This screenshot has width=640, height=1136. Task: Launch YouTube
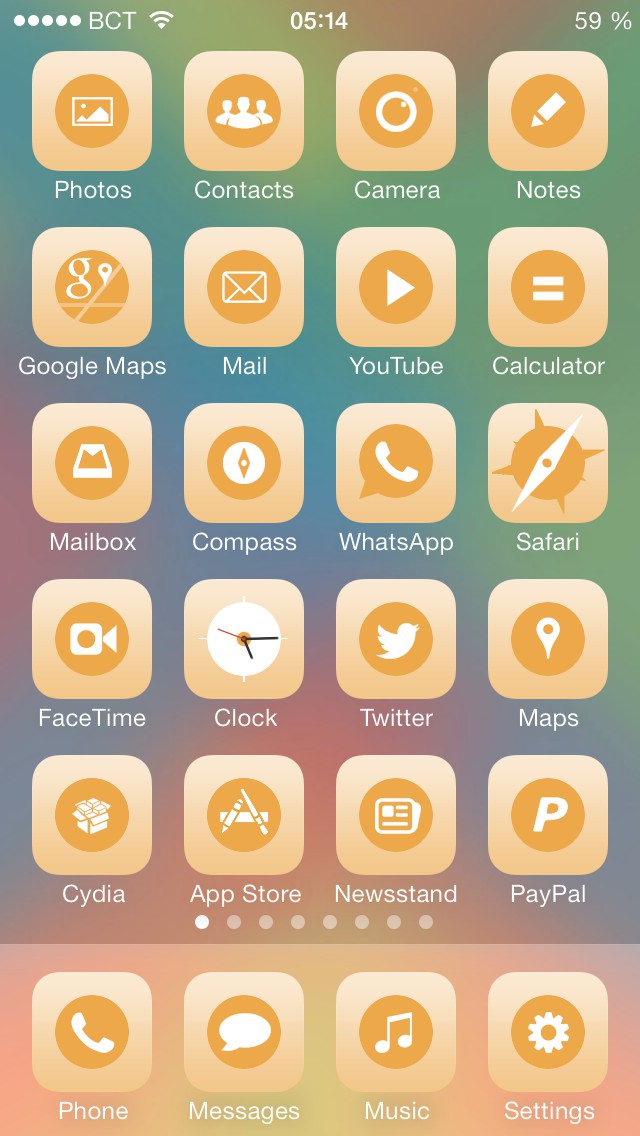coord(396,287)
